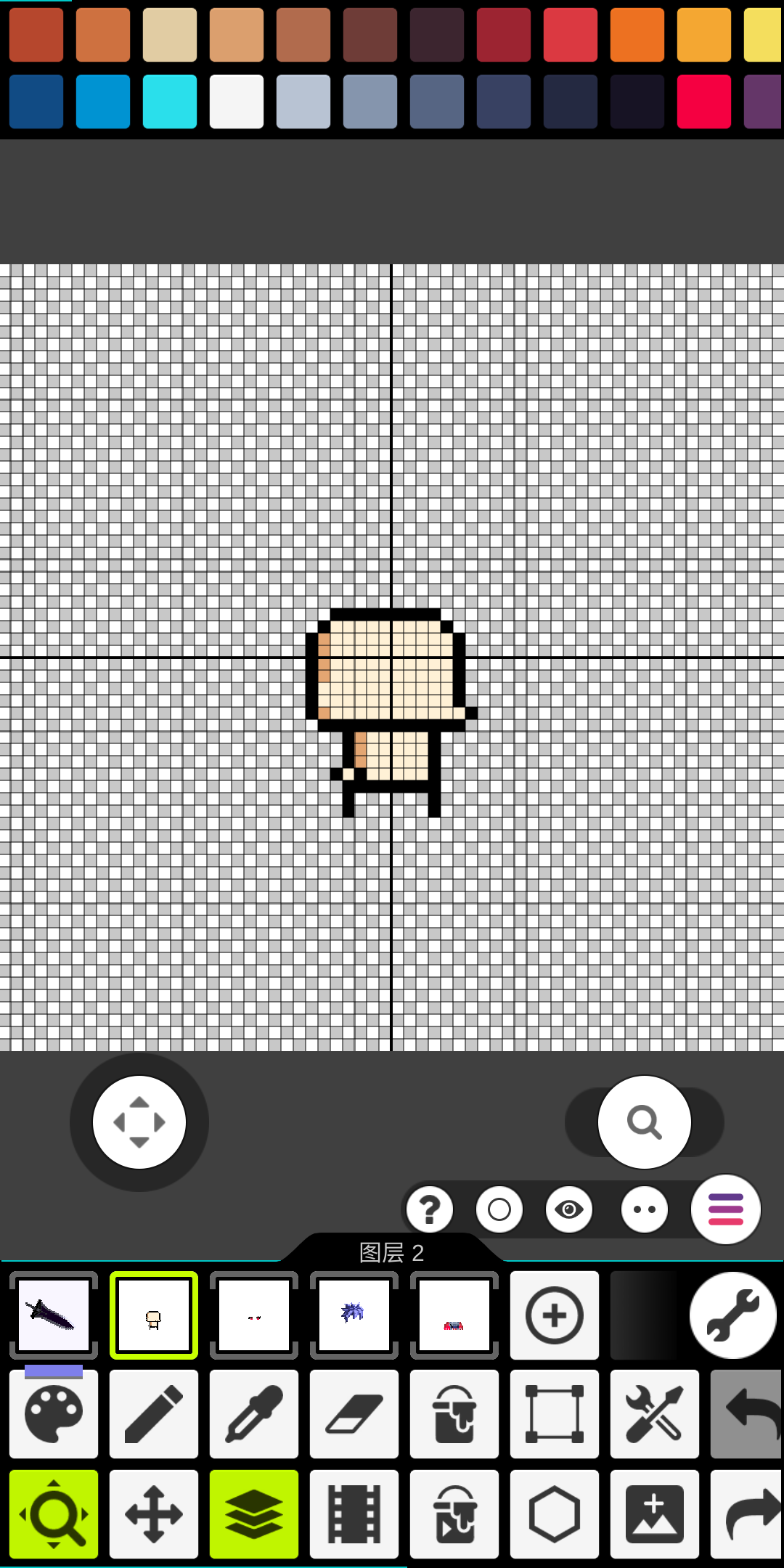The width and height of the screenshot is (784, 1568).
Task: Select the eraser tool
Action: coord(354,1414)
